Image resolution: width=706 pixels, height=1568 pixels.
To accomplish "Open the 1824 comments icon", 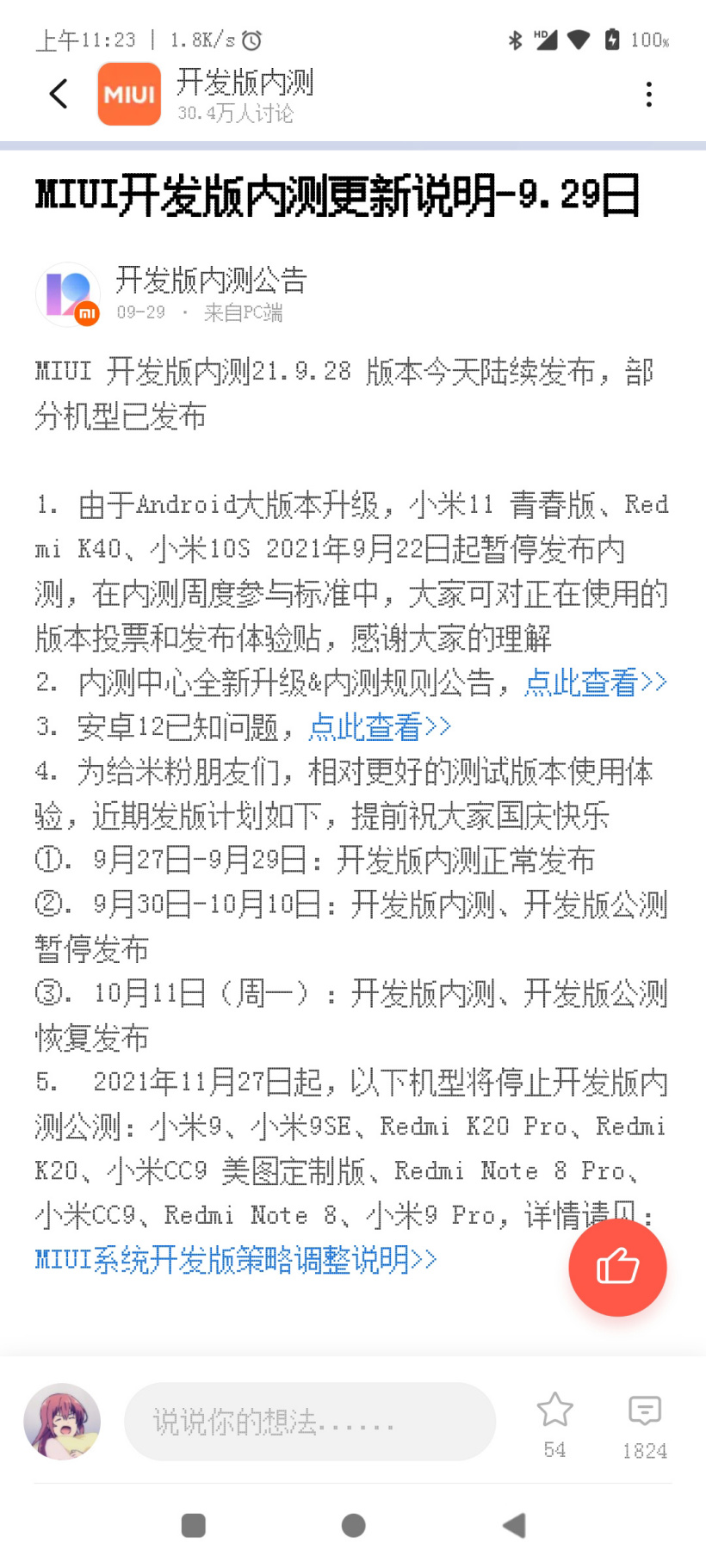I will [645, 1411].
